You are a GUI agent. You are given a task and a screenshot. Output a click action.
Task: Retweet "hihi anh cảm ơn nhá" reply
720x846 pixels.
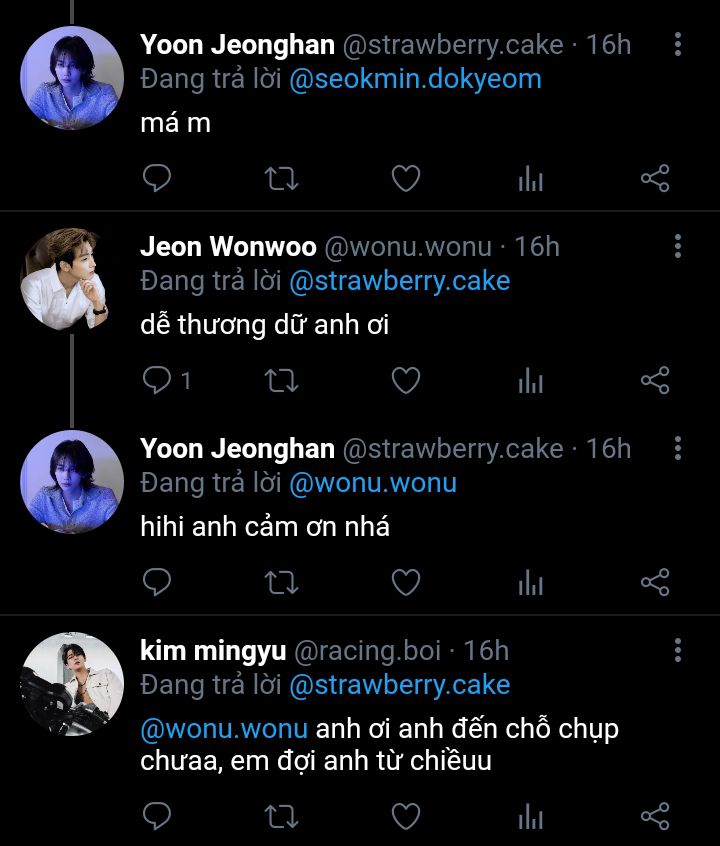pyautogui.click(x=281, y=582)
